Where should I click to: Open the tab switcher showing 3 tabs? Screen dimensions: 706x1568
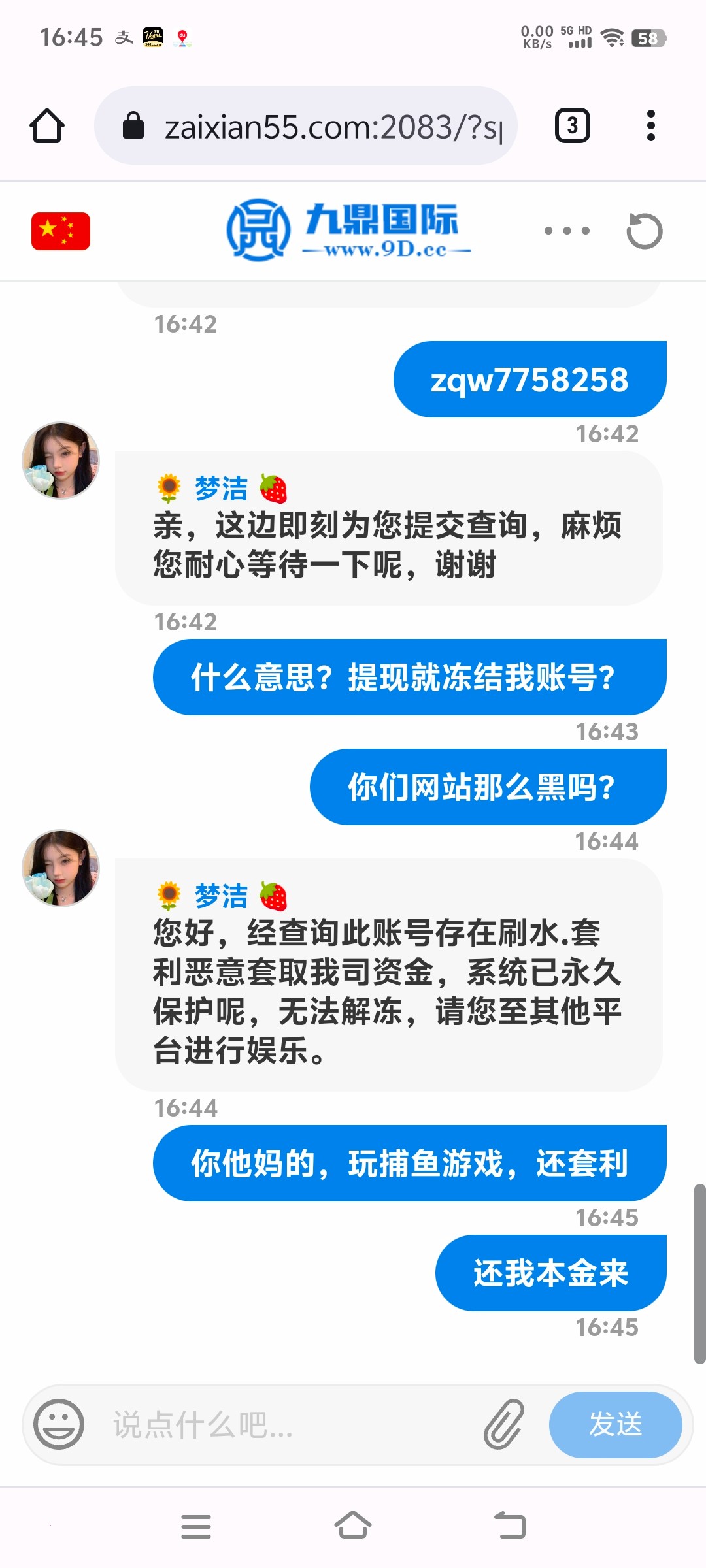[x=572, y=125]
